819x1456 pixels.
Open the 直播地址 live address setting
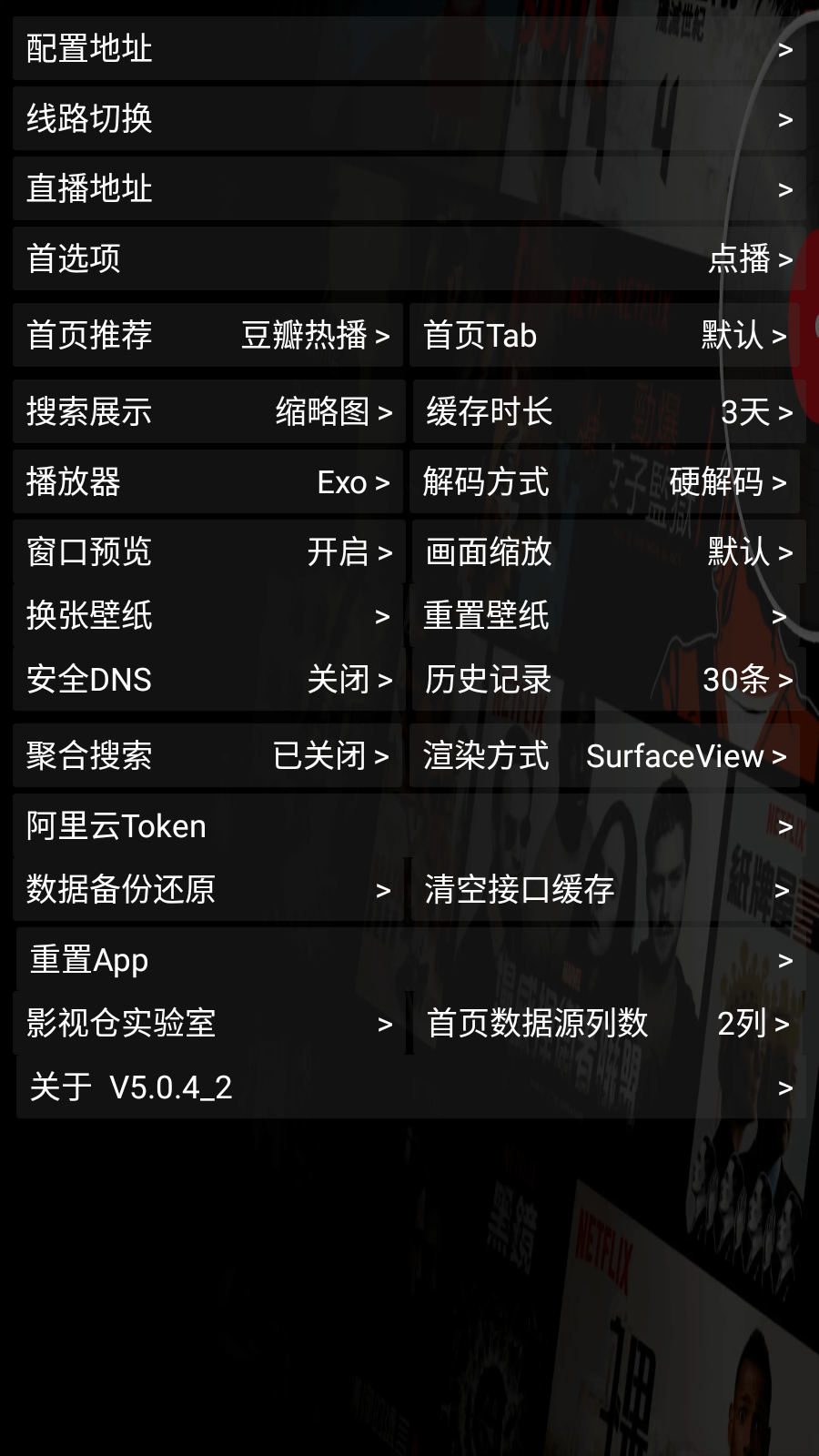click(x=409, y=188)
